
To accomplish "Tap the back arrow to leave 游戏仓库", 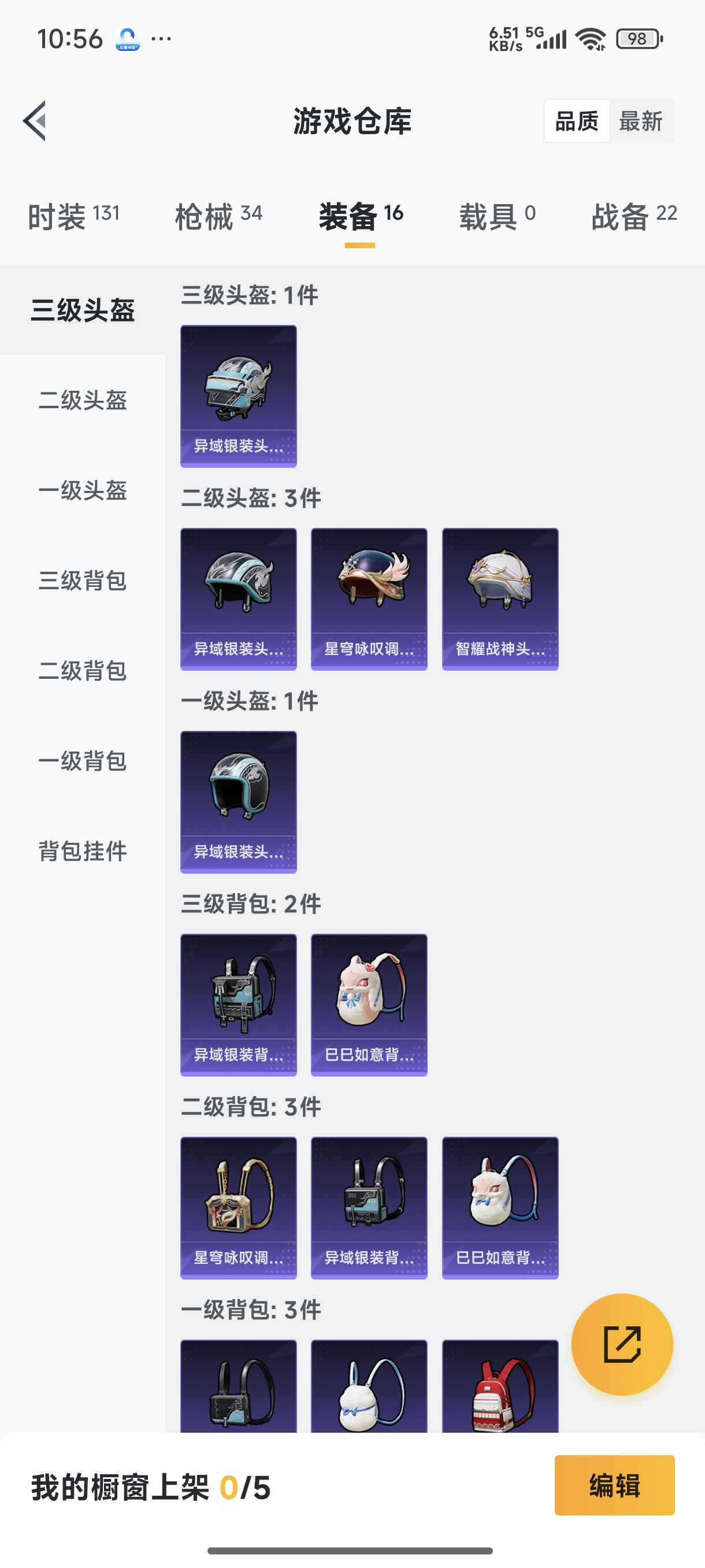I will coord(35,120).
